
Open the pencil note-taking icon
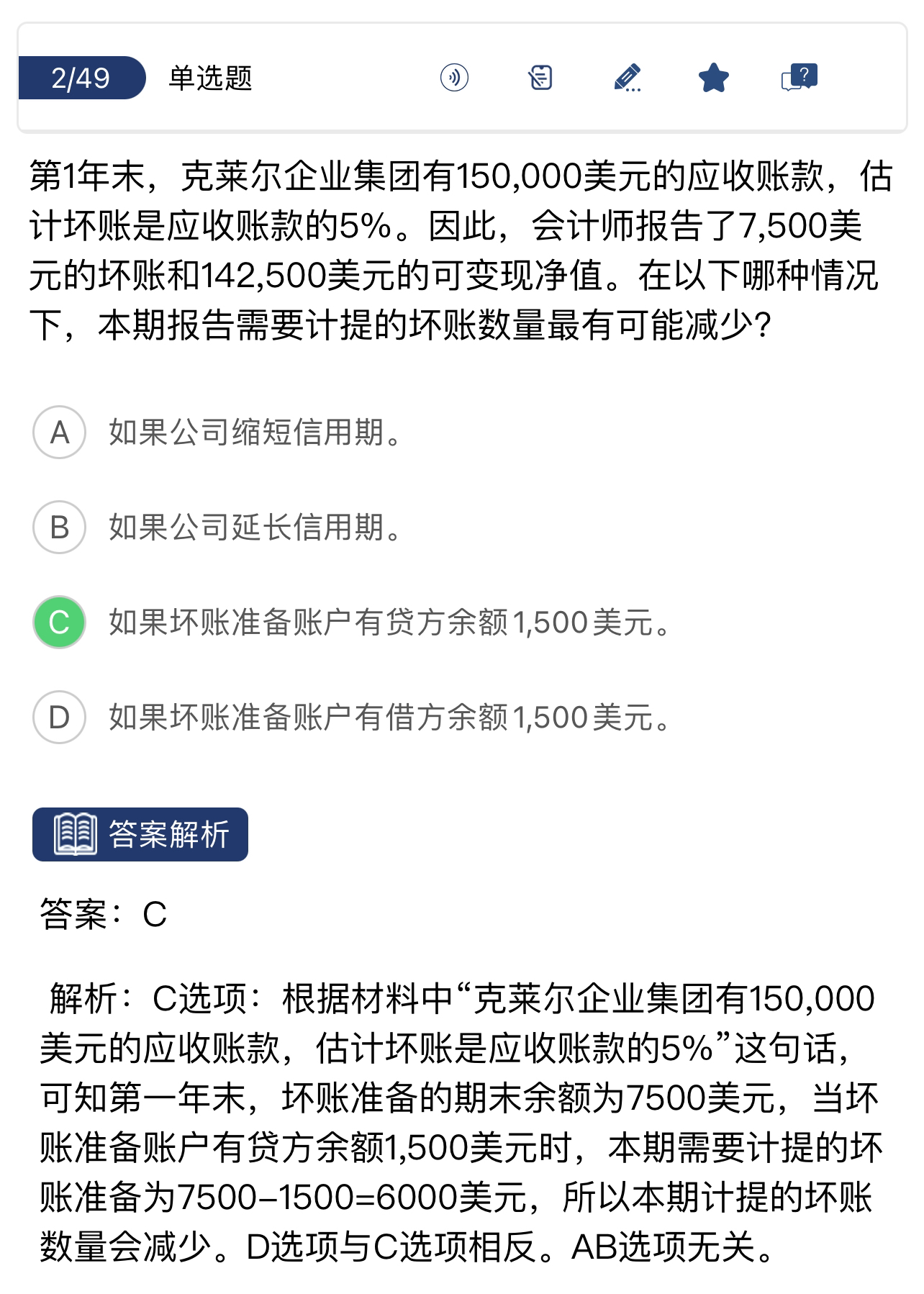(x=628, y=77)
